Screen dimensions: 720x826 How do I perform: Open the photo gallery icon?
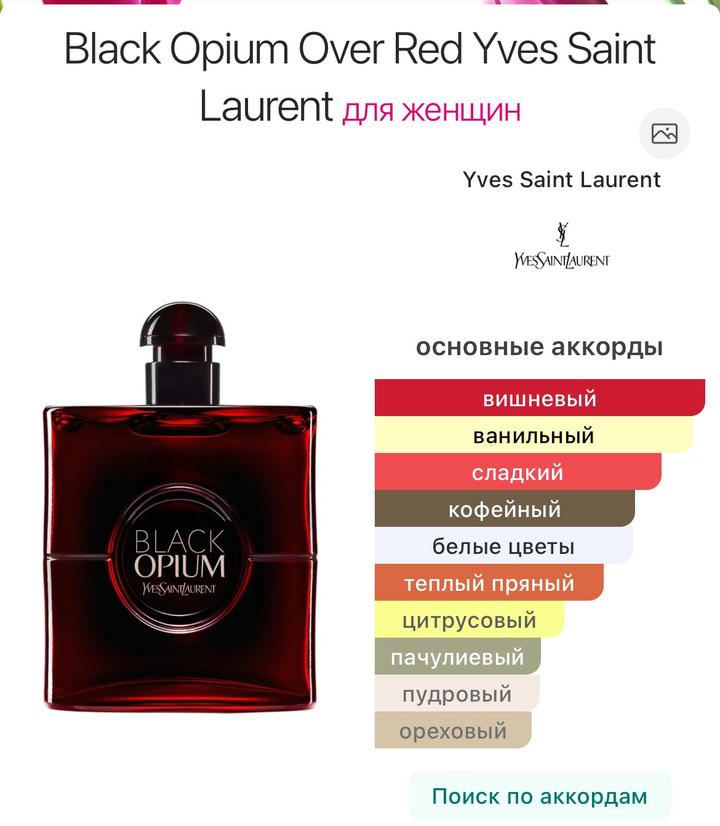pyautogui.click(x=664, y=134)
